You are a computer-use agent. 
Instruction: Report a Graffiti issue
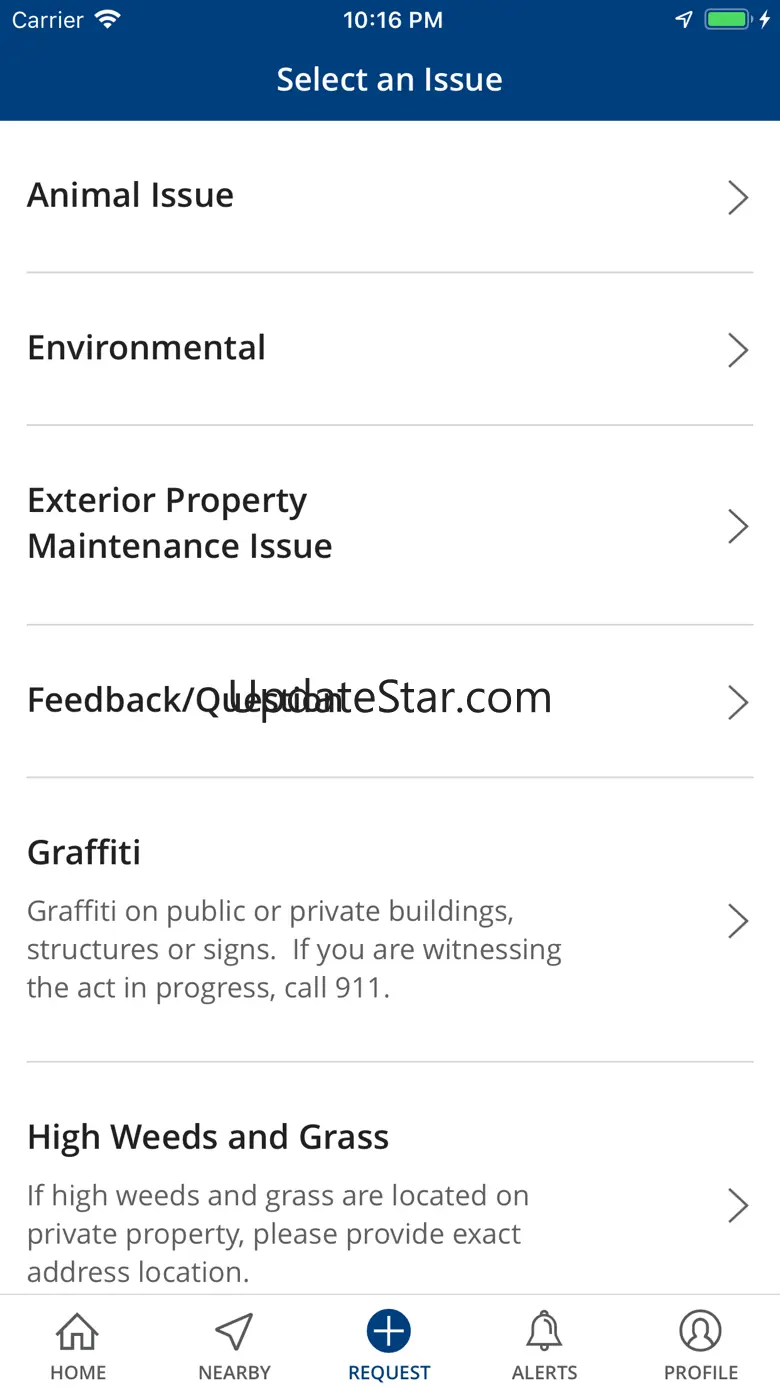click(x=389, y=918)
